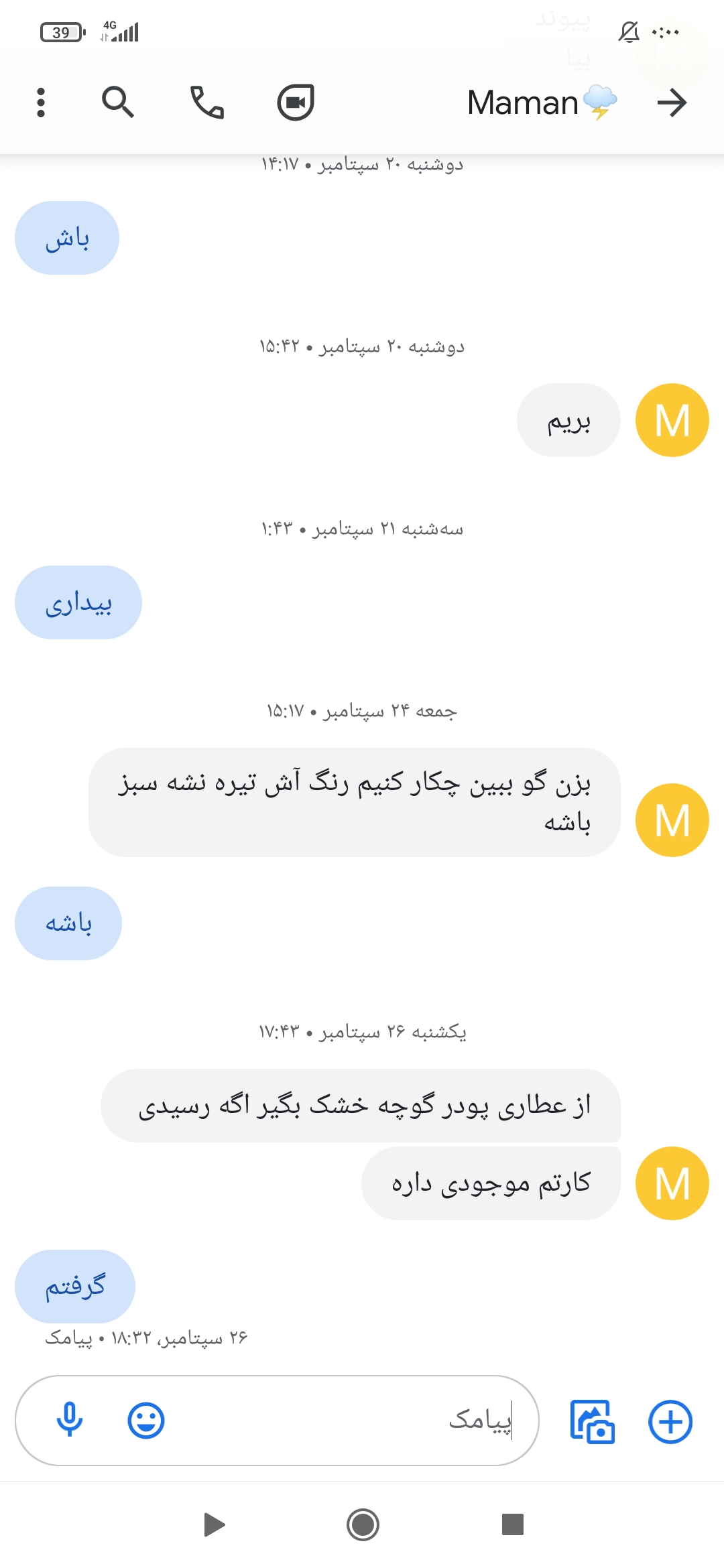The width and height of the screenshot is (724, 1568).
Task: Open the plus attachments menu
Action: 670,1421
